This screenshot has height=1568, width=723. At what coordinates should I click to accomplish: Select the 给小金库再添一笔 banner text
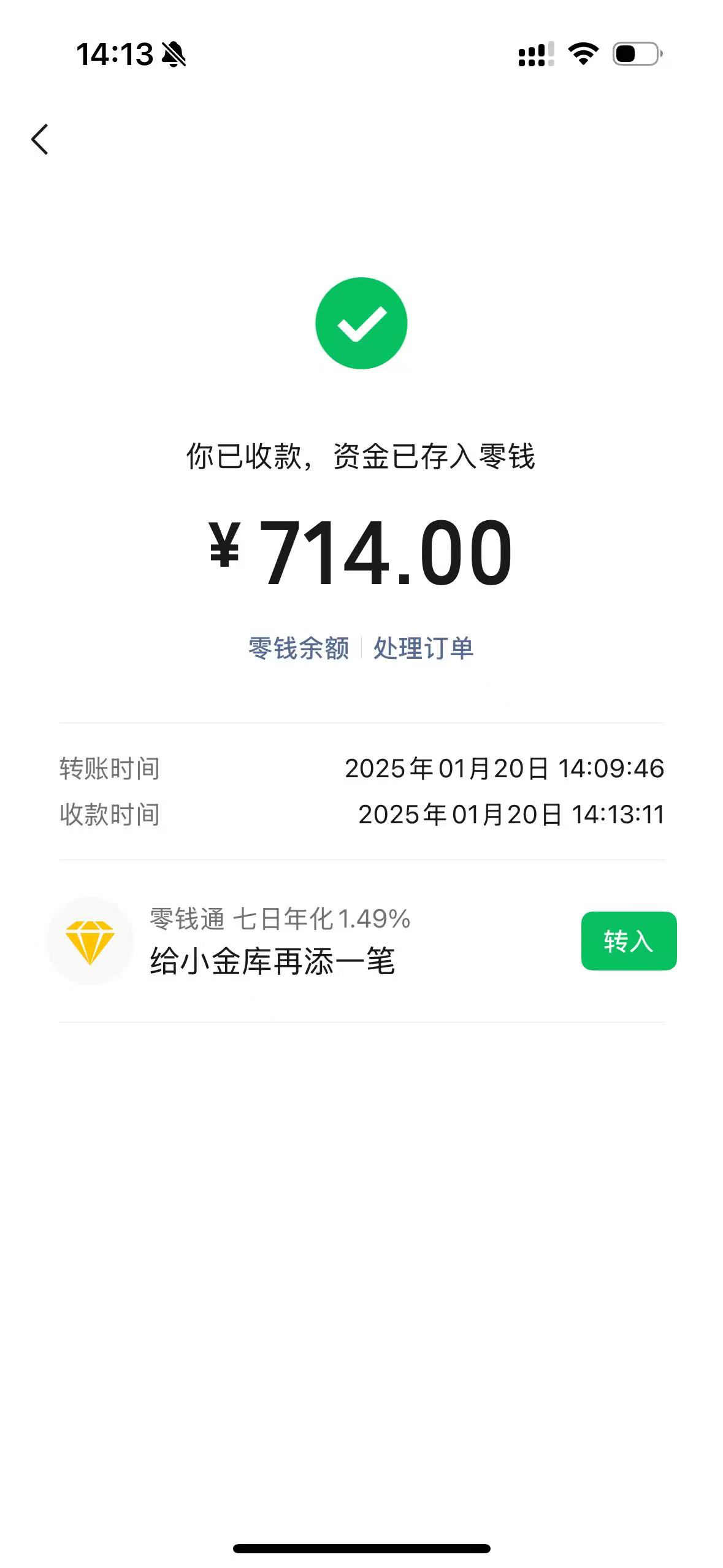click(x=272, y=960)
